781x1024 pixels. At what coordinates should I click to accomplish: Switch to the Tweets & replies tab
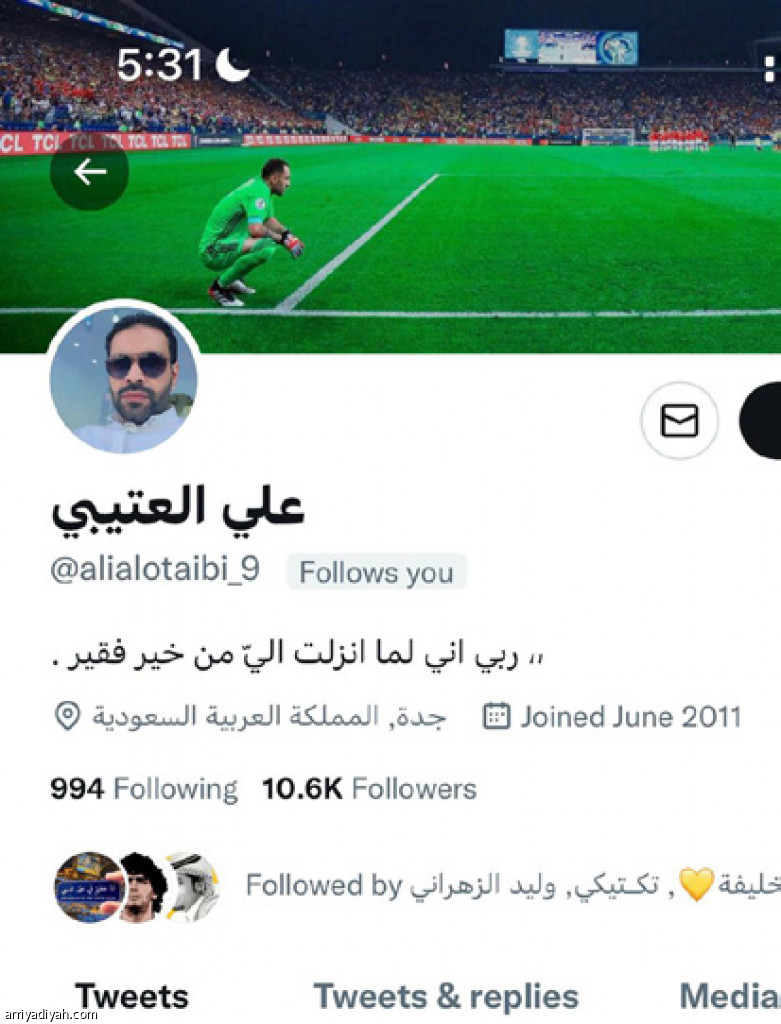[446, 996]
